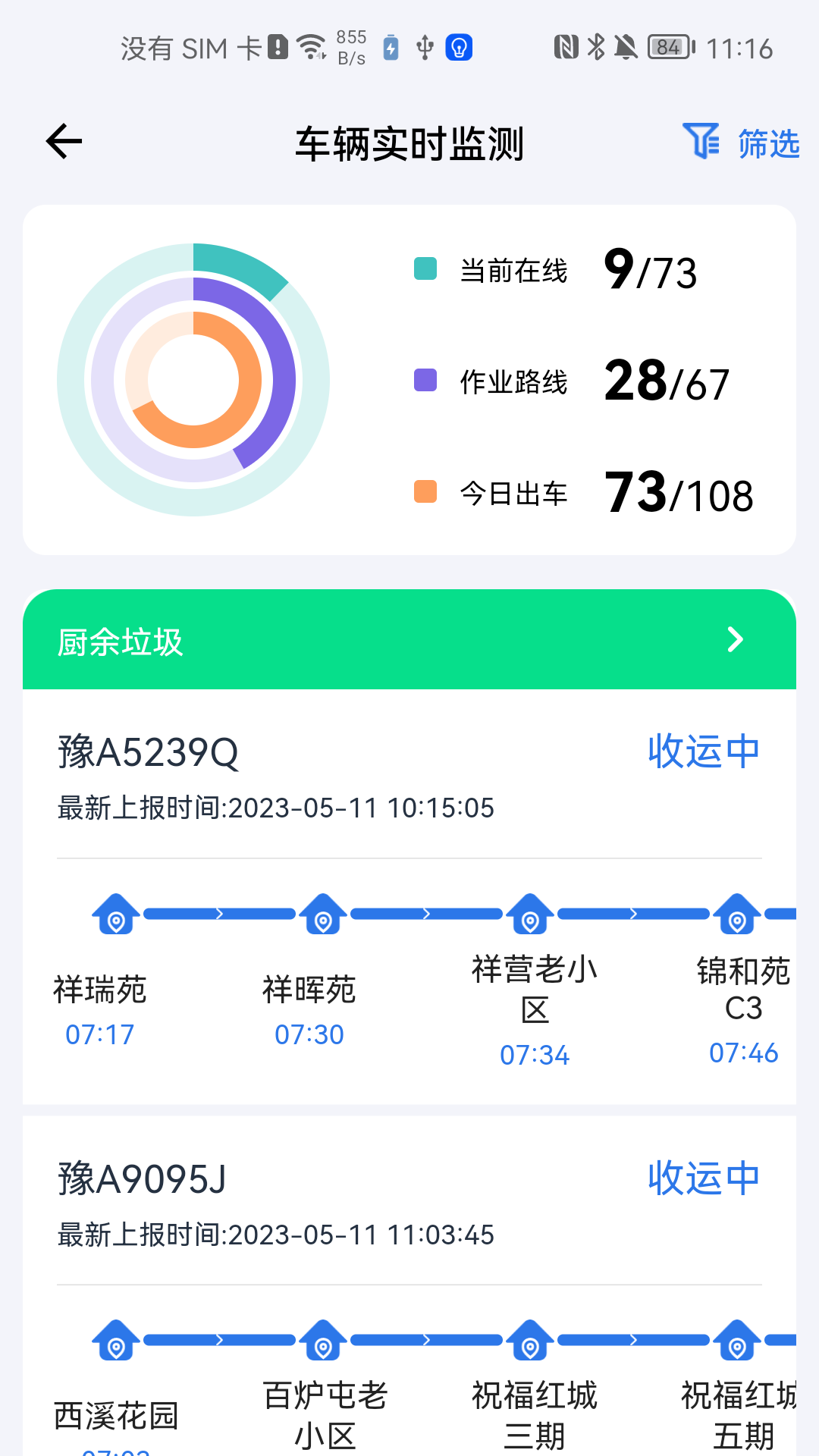
Task: Expand the 厨余垃圾 section chevron
Action: [733, 639]
